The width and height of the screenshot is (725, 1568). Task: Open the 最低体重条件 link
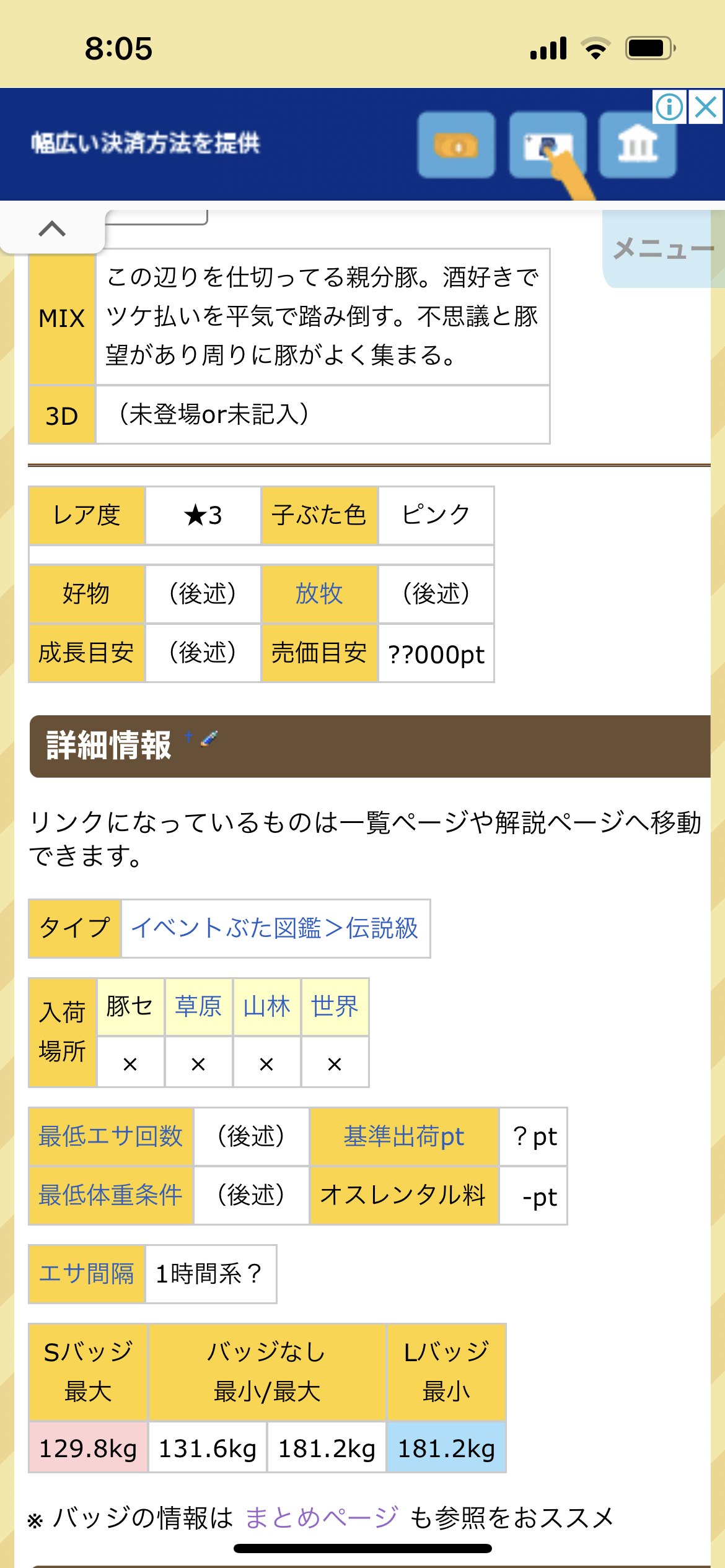[111, 1195]
